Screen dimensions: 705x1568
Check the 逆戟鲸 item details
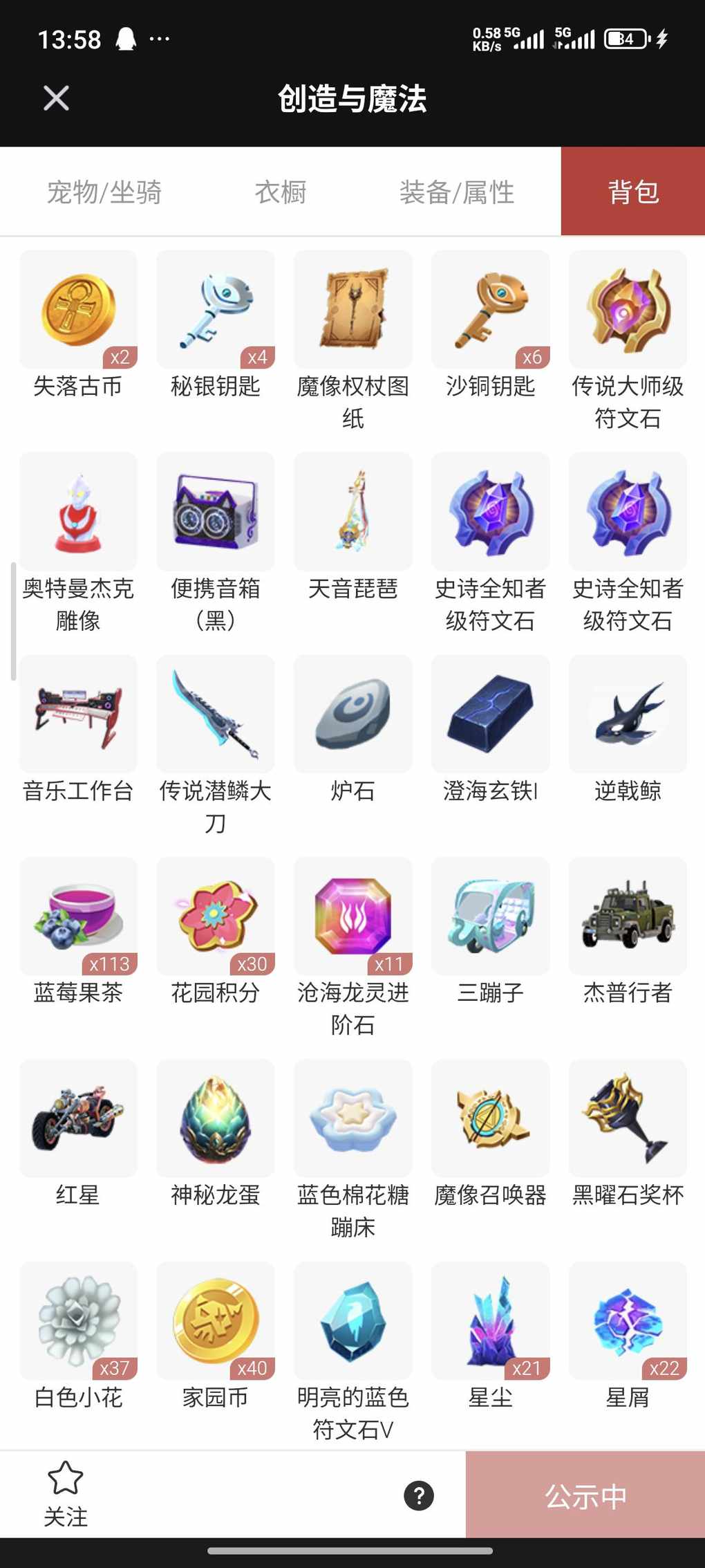pos(628,714)
